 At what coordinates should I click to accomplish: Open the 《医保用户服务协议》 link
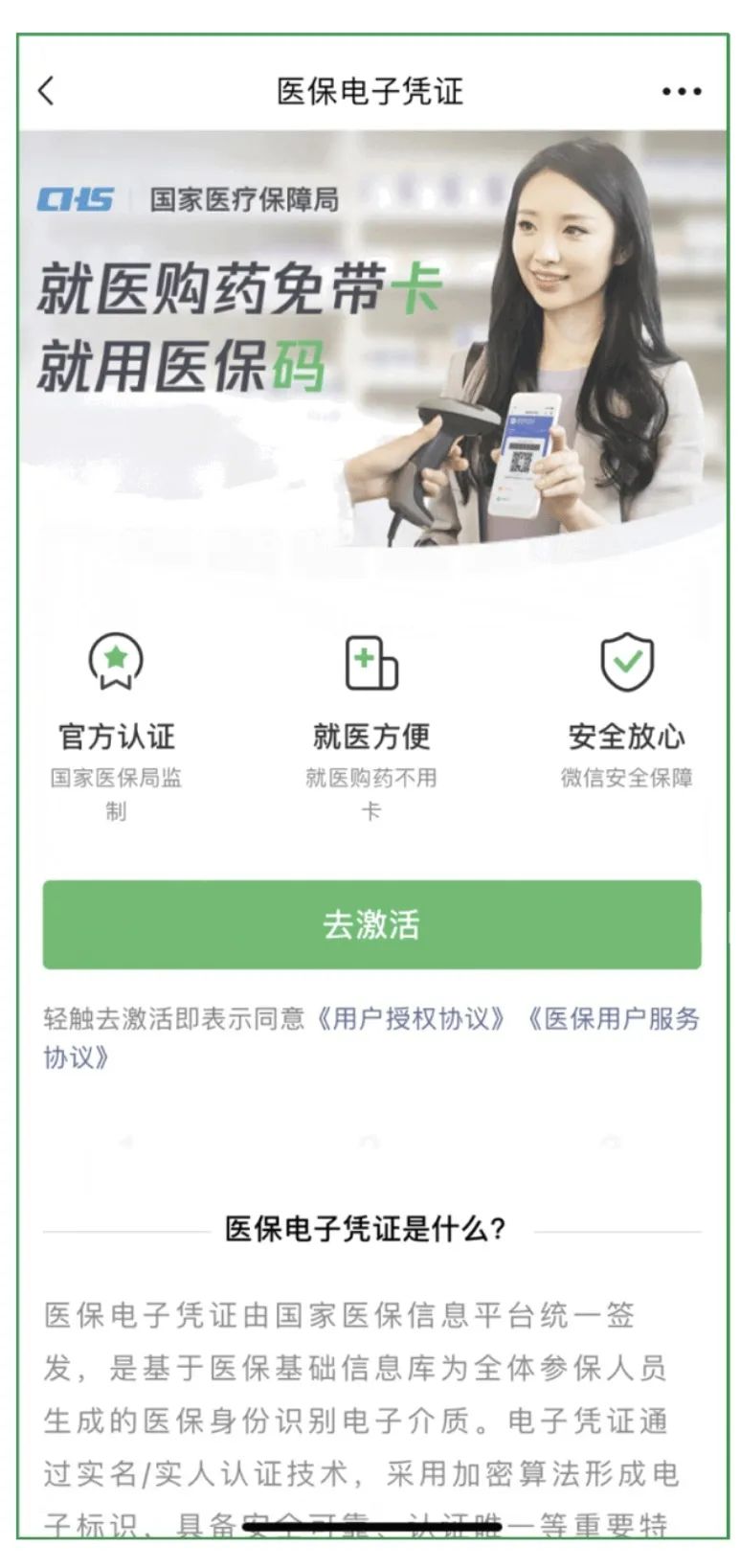coord(613,1018)
